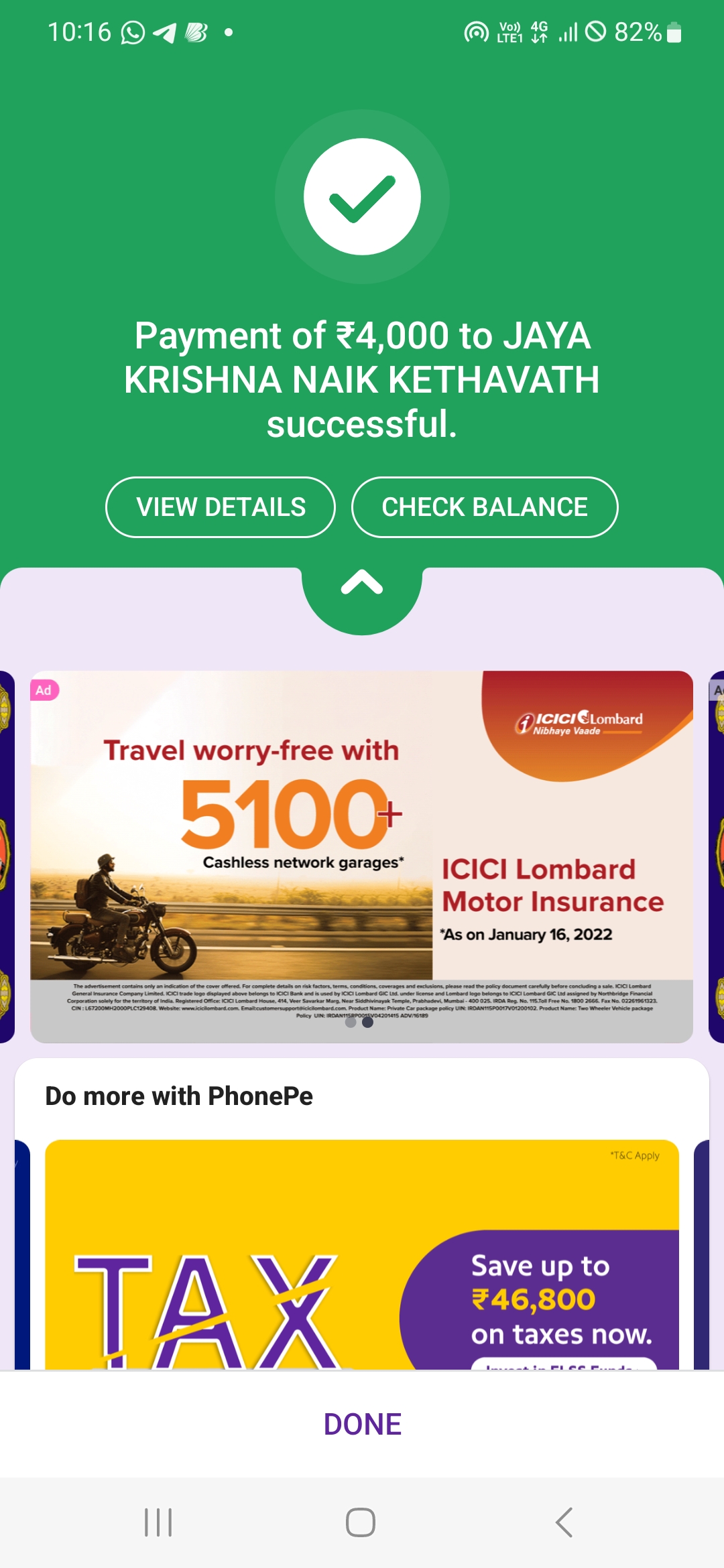Go back using the system back button
Image resolution: width=724 pixels, height=1568 pixels.
(x=564, y=1522)
